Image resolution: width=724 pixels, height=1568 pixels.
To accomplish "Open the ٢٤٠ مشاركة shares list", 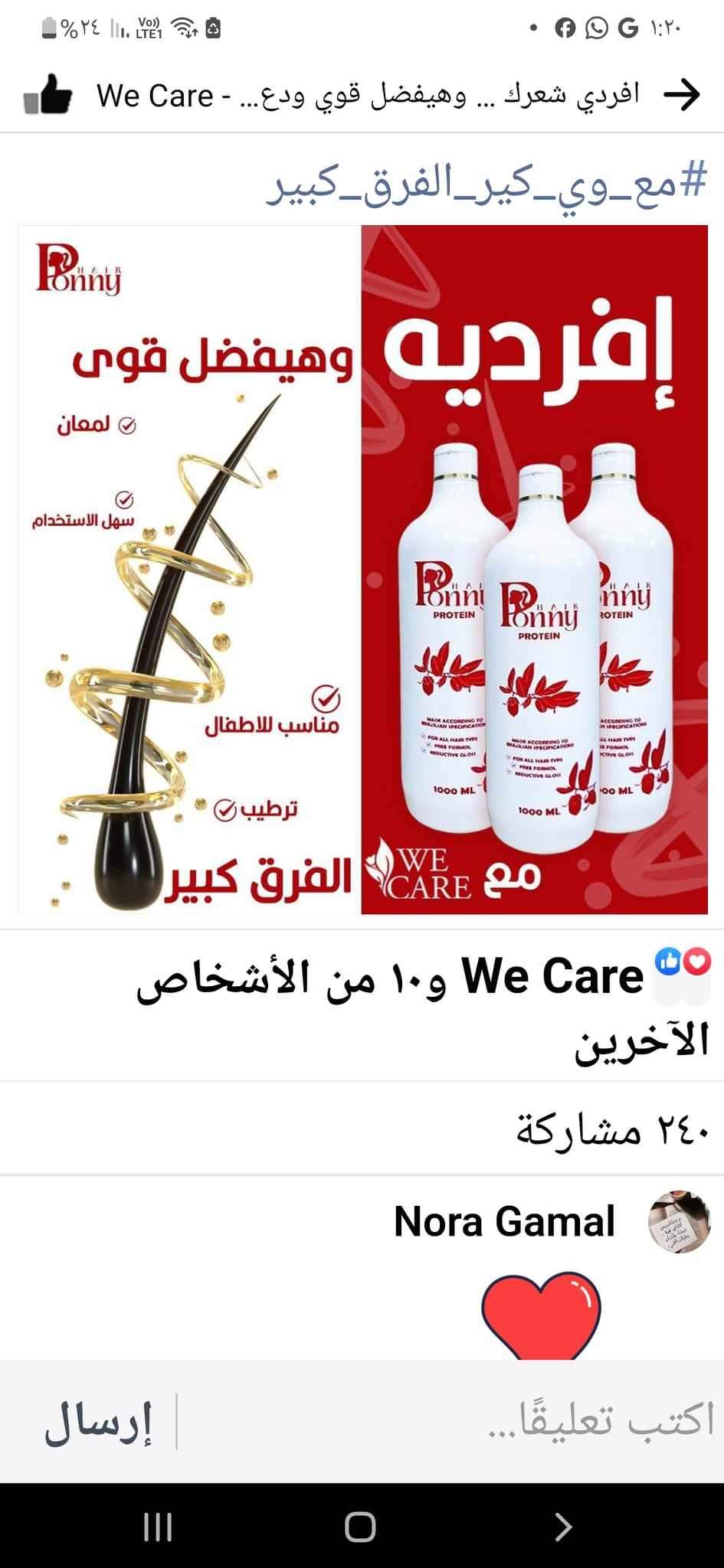I will pos(612,1129).
